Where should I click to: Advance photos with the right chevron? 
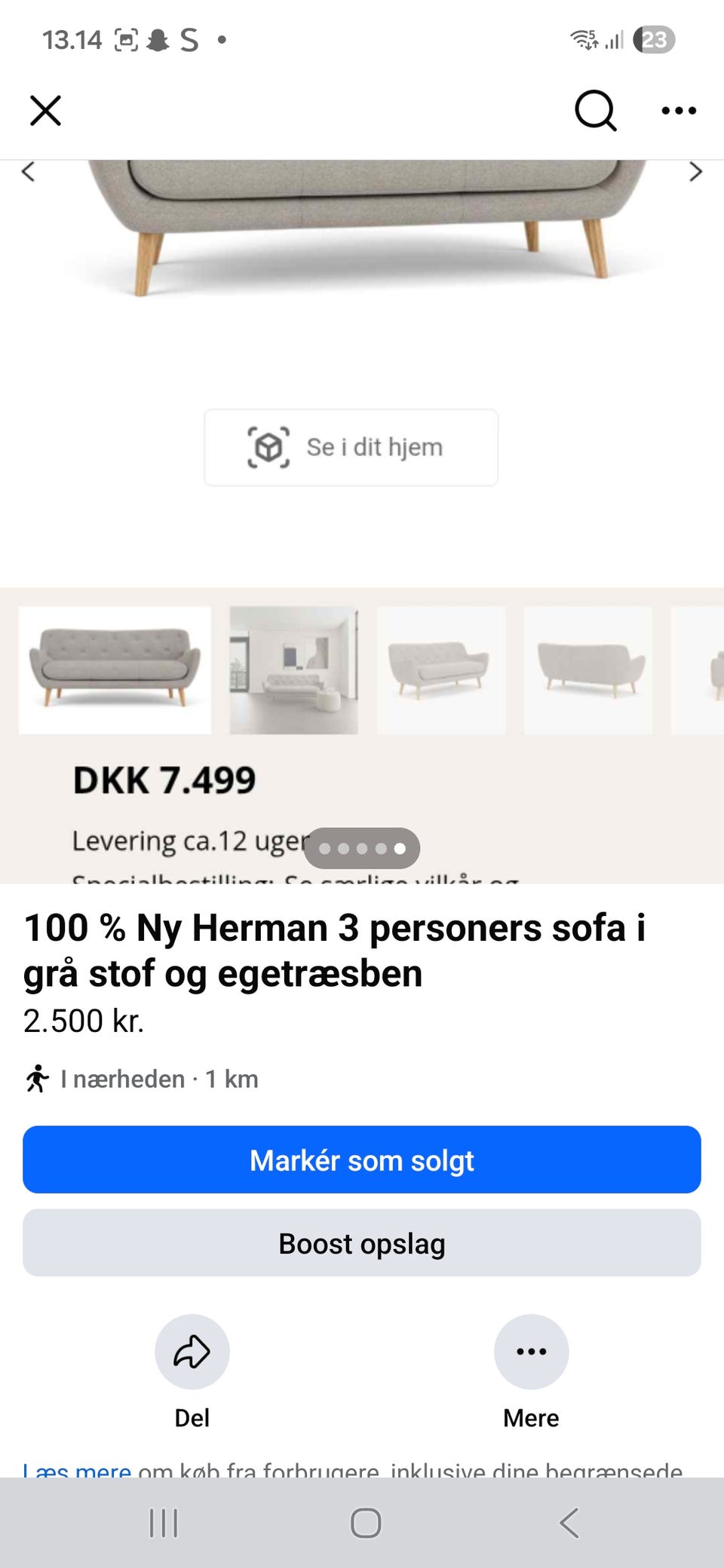696,171
